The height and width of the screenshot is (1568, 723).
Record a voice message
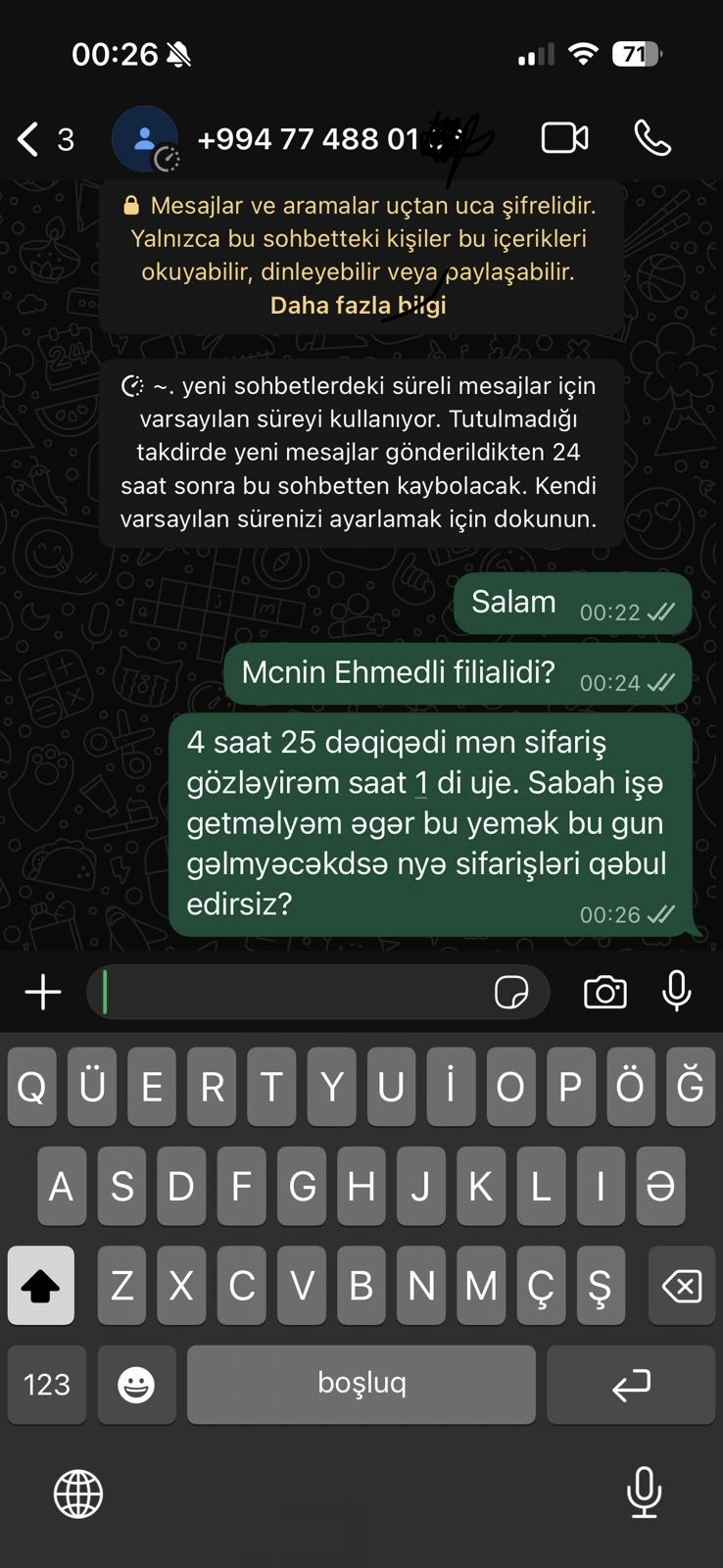[x=676, y=992]
